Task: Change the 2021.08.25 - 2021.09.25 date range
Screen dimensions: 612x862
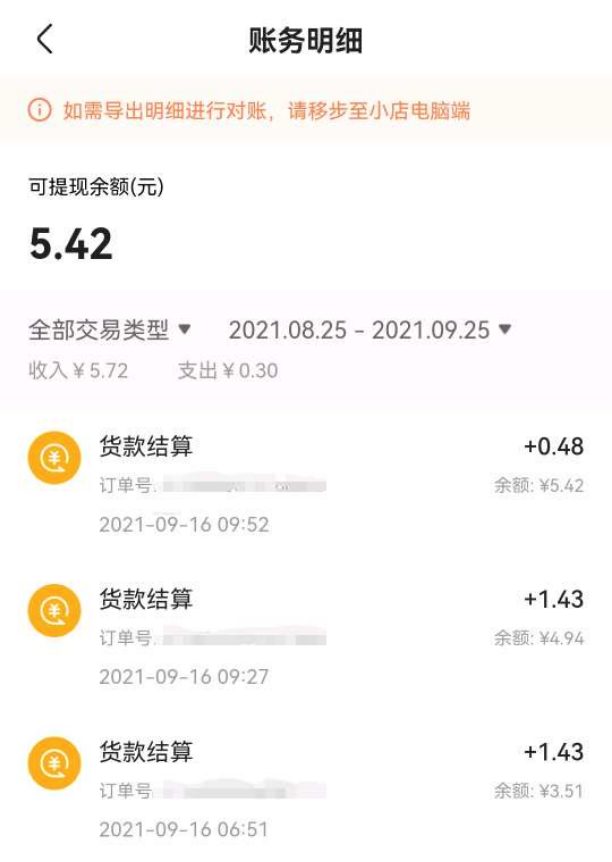Action: (369, 330)
